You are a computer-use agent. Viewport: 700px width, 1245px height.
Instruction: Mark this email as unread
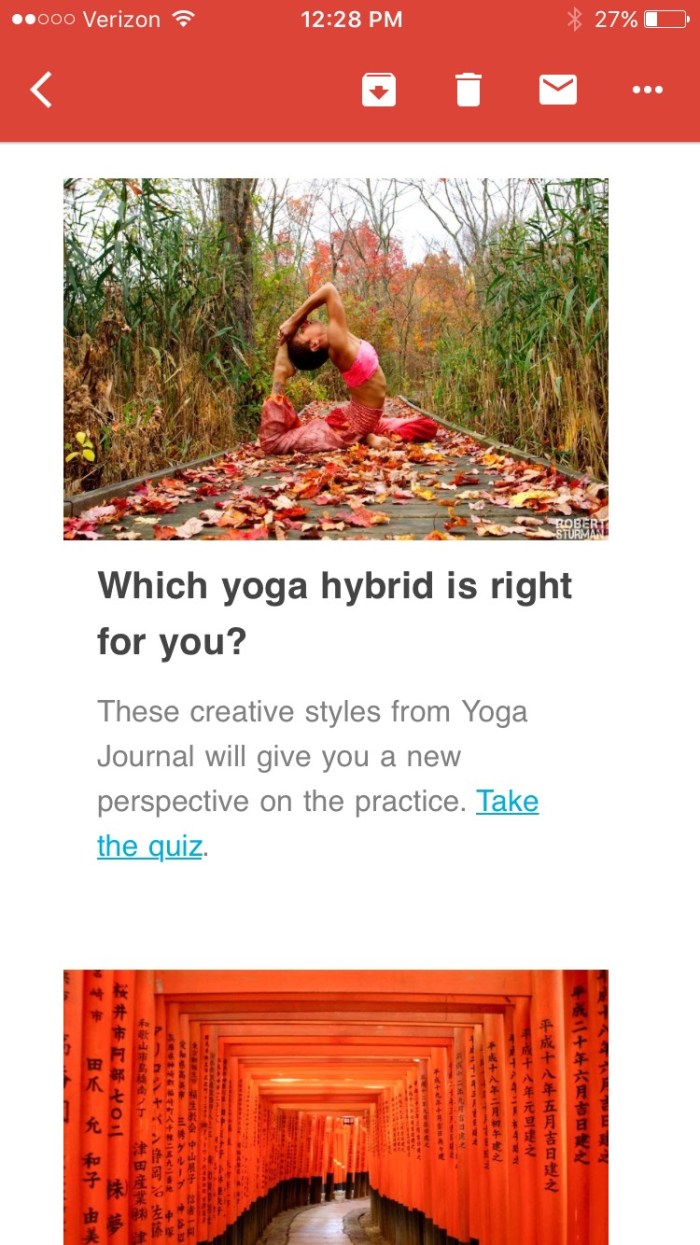click(x=558, y=90)
